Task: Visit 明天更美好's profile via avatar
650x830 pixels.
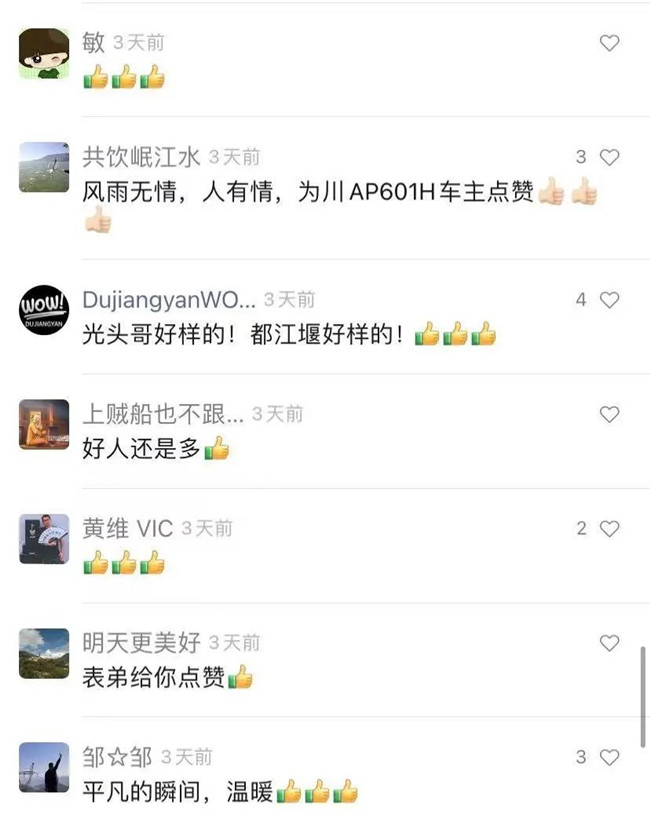Action: (x=44, y=654)
